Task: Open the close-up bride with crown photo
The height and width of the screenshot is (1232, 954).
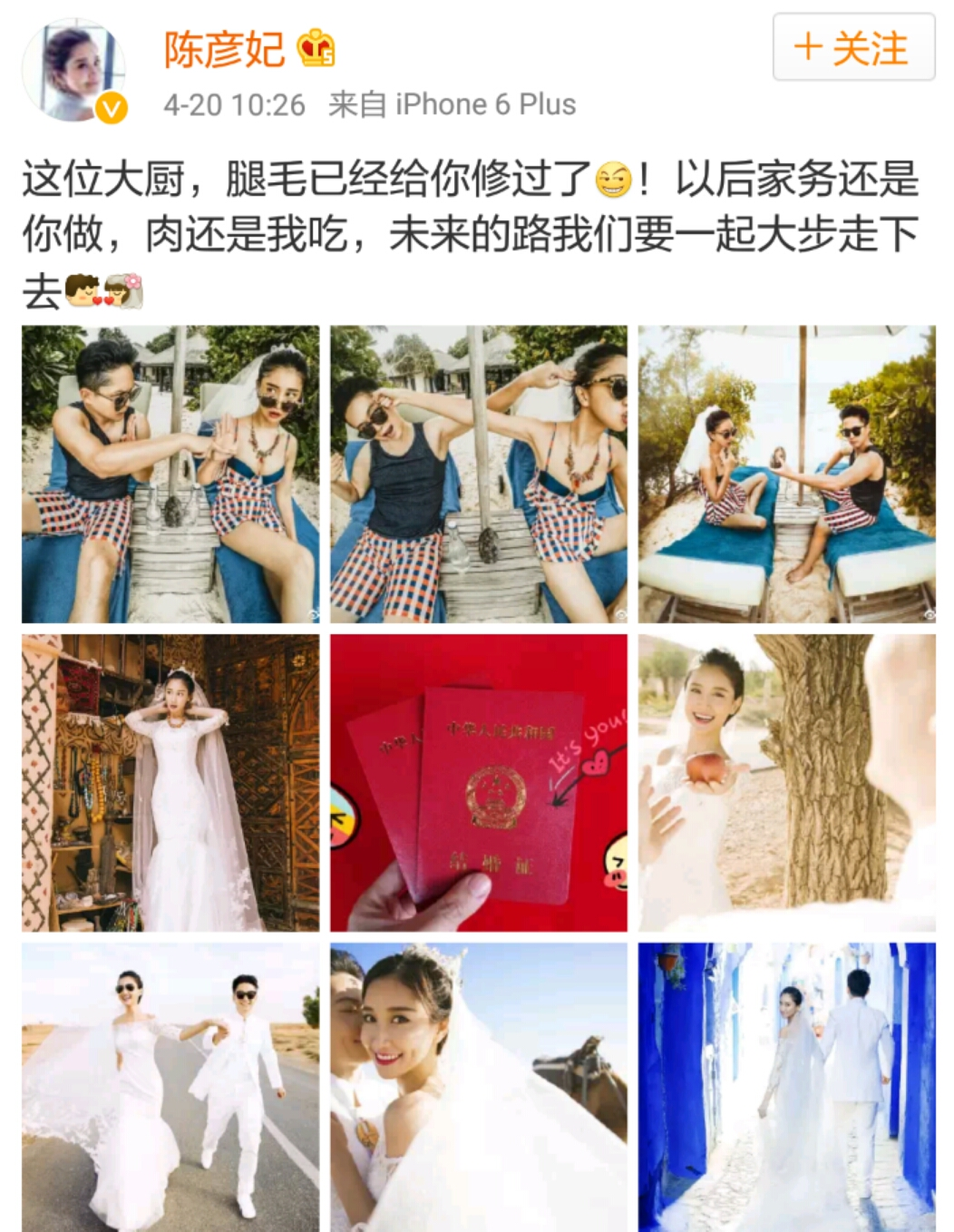Action: click(x=478, y=1087)
